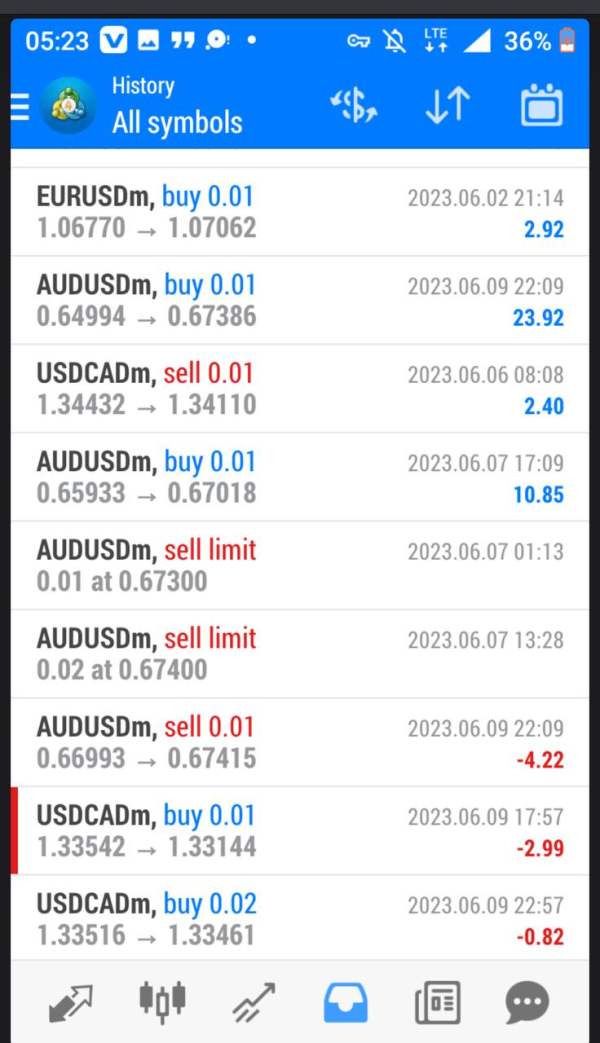Viewport: 600px width, 1043px height.
Task: Open the symbol filter icon
Action: pyautogui.click(x=354, y=106)
